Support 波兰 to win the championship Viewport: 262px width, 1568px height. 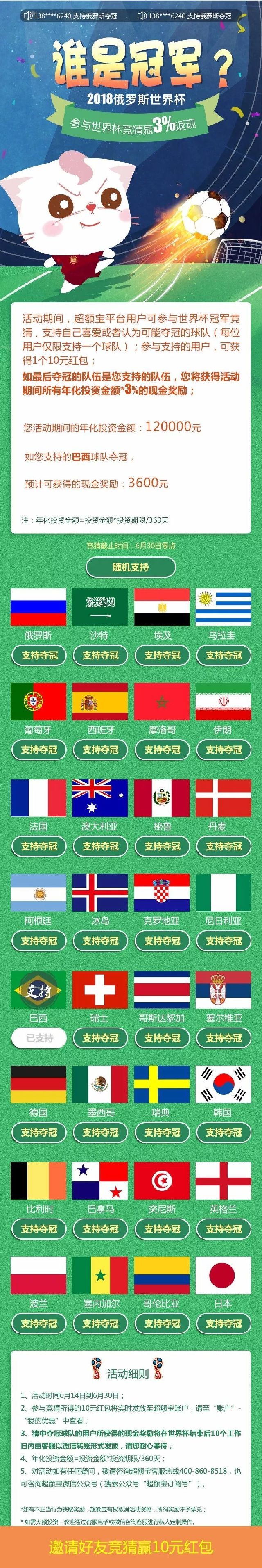39,1323
